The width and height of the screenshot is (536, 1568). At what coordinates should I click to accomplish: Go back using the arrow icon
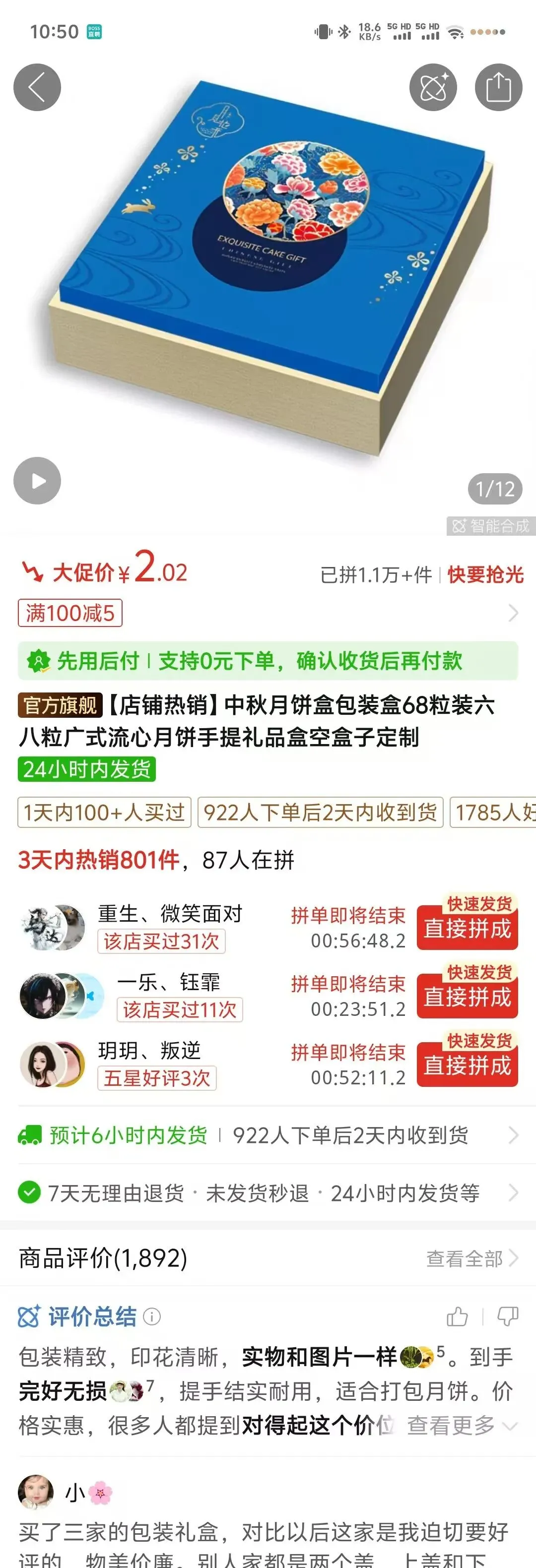tap(37, 87)
